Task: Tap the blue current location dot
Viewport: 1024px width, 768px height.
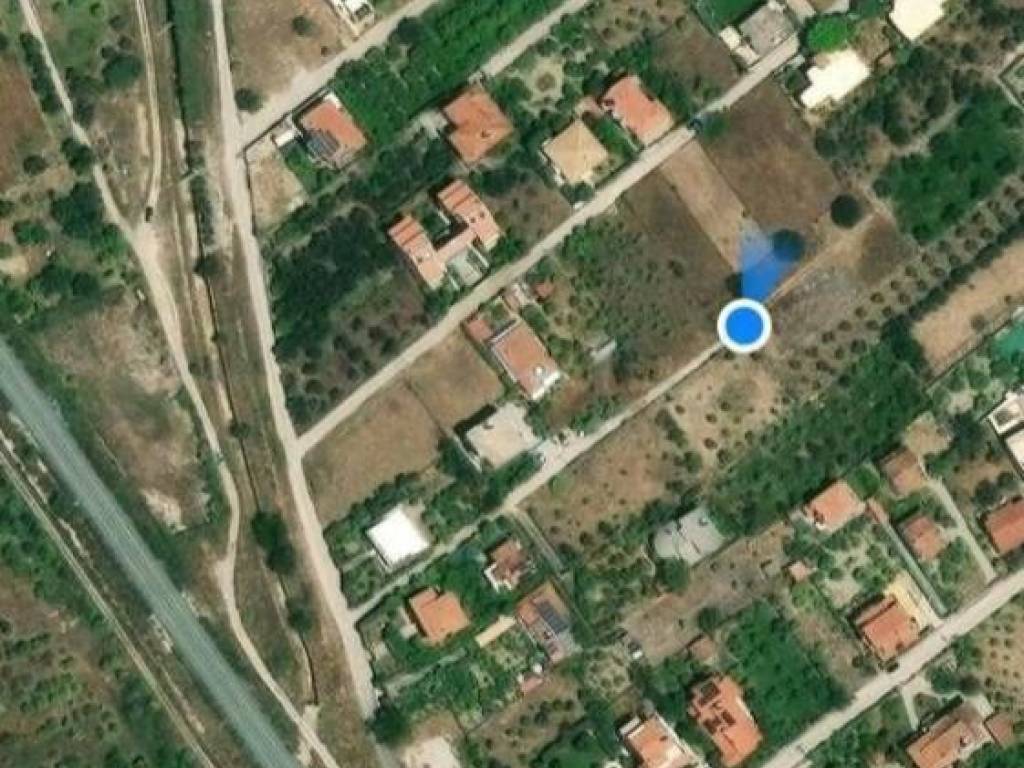Action: coord(744,326)
